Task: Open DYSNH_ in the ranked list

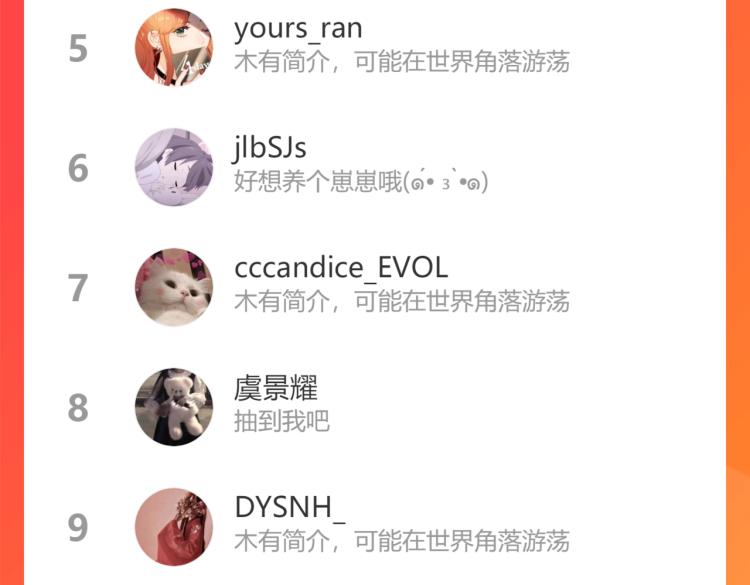Action: coord(290,508)
